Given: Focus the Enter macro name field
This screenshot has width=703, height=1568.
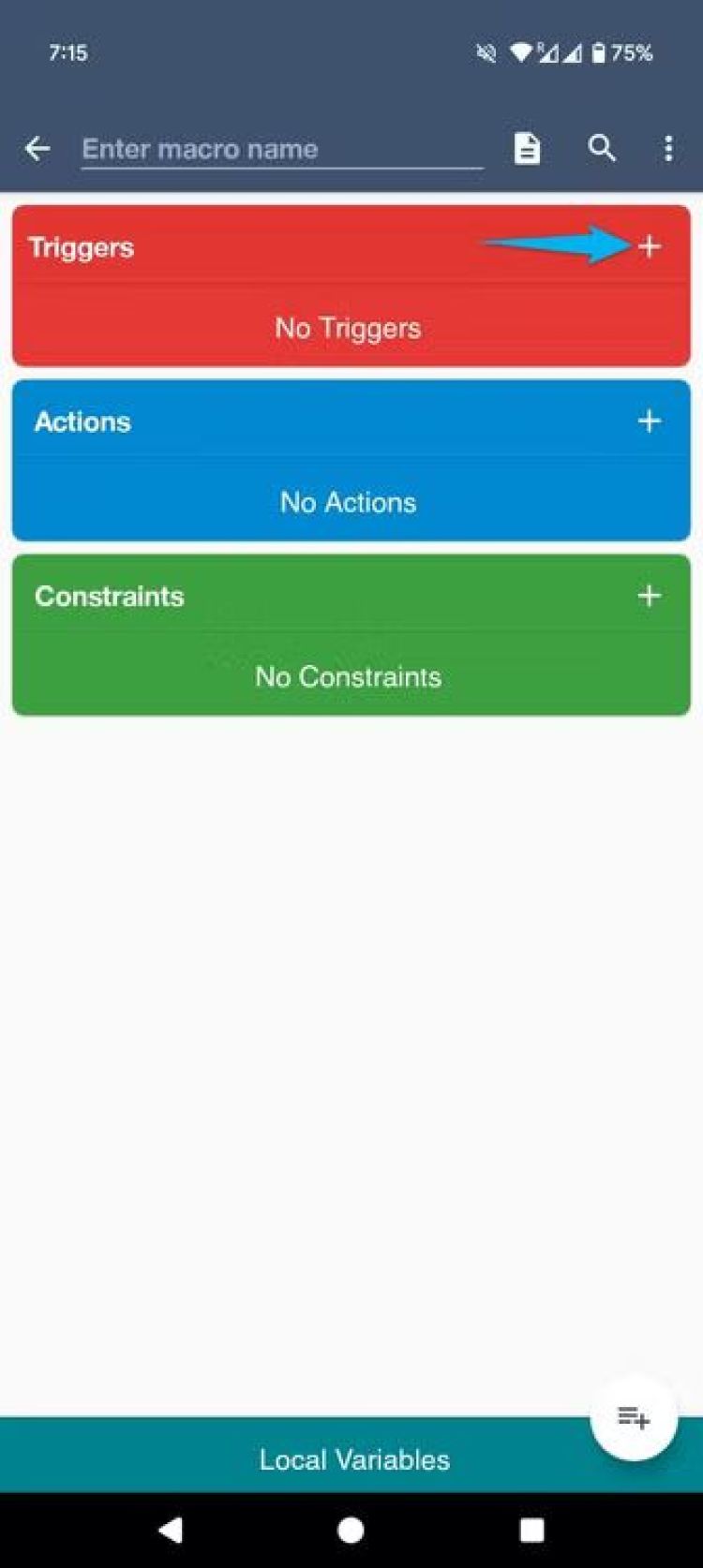Looking at the screenshot, I should point(281,149).
